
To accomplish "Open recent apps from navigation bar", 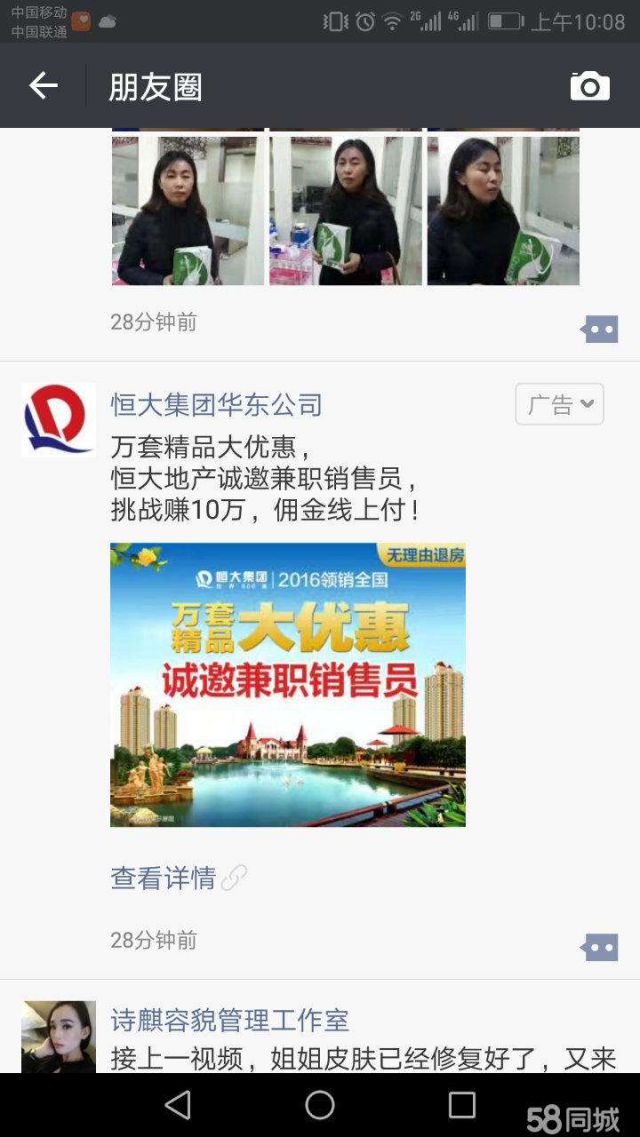I will pyautogui.click(x=462, y=1104).
